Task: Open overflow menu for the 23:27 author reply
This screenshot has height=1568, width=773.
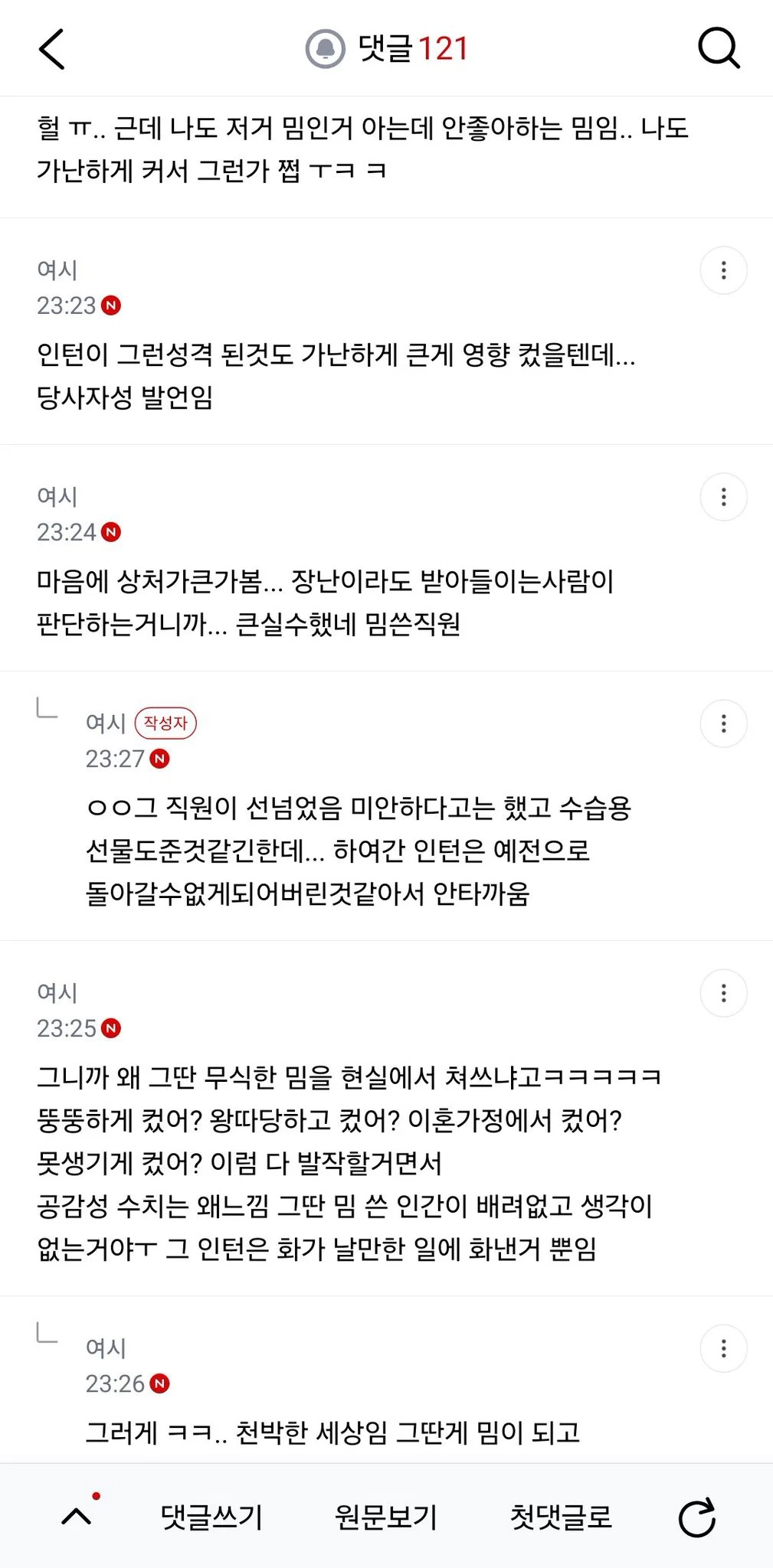Action: pyautogui.click(x=723, y=724)
